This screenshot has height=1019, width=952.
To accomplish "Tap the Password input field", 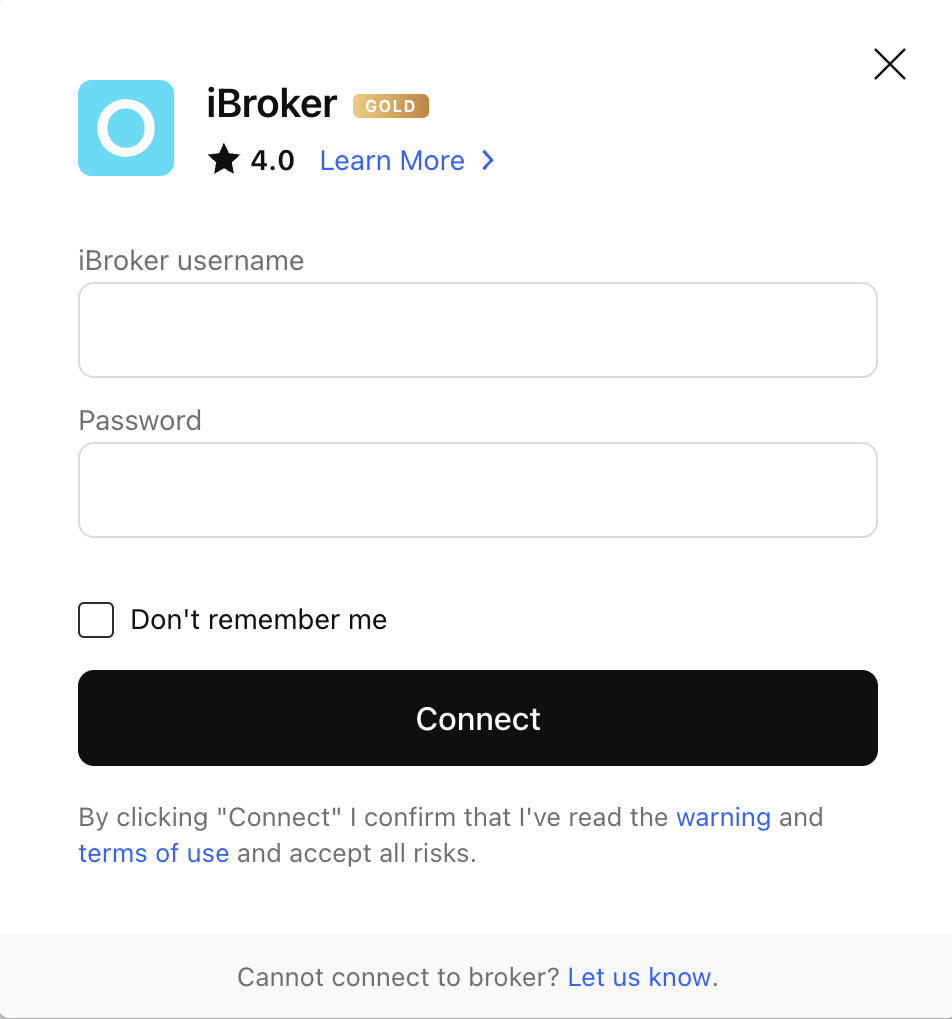I will [x=477, y=490].
